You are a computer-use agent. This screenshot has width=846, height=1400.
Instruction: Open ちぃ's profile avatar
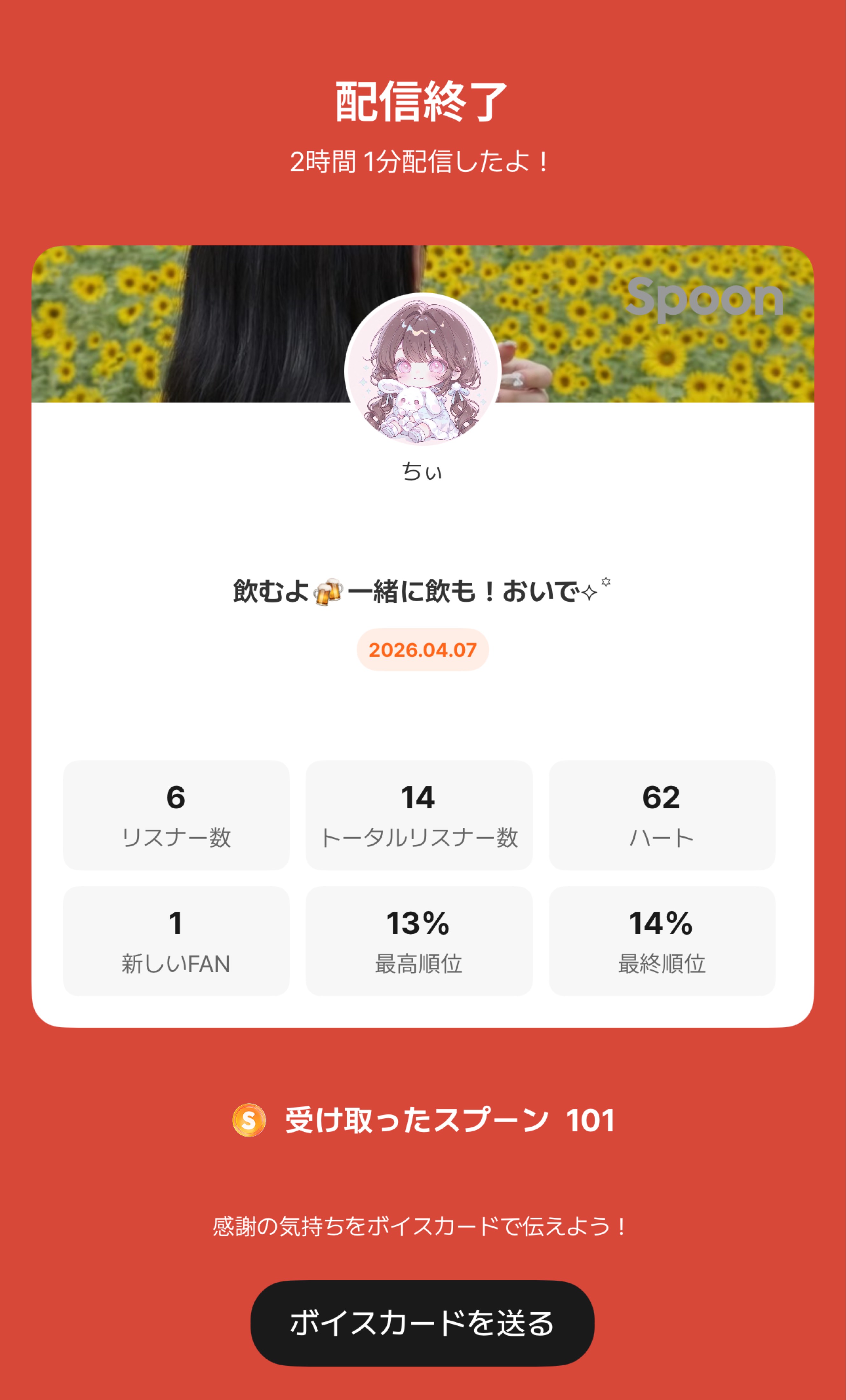(x=422, y=371)
